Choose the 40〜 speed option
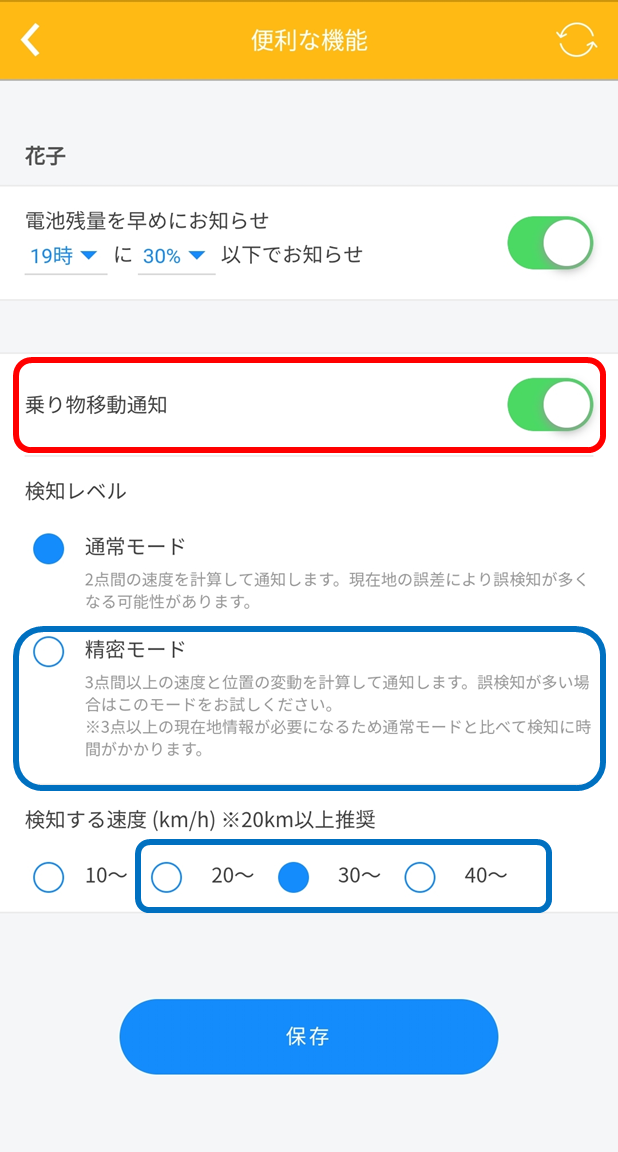Image resolution: width=618 pixels, height=1152 pixels. click(x=420, y=877)
